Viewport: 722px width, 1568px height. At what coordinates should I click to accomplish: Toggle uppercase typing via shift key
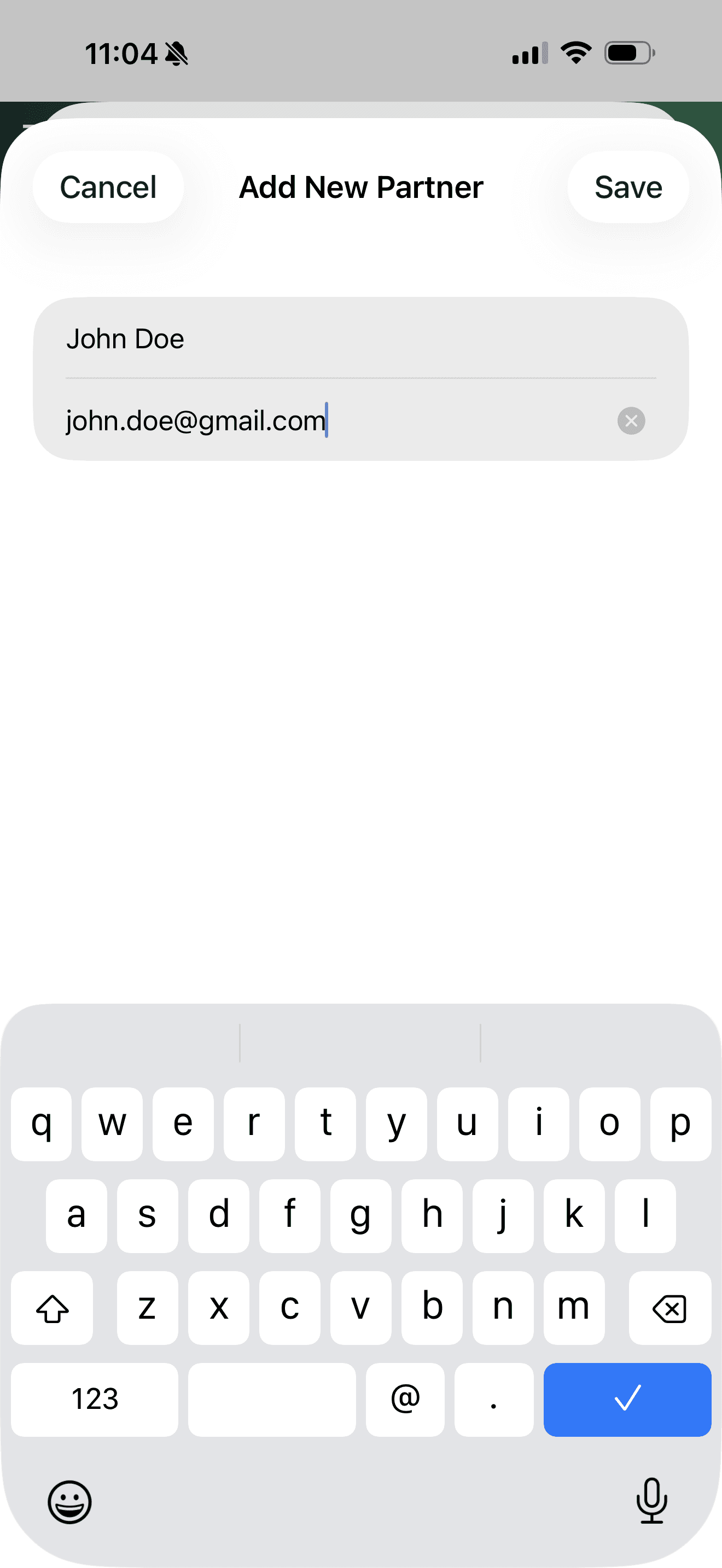click(53, 1308)
